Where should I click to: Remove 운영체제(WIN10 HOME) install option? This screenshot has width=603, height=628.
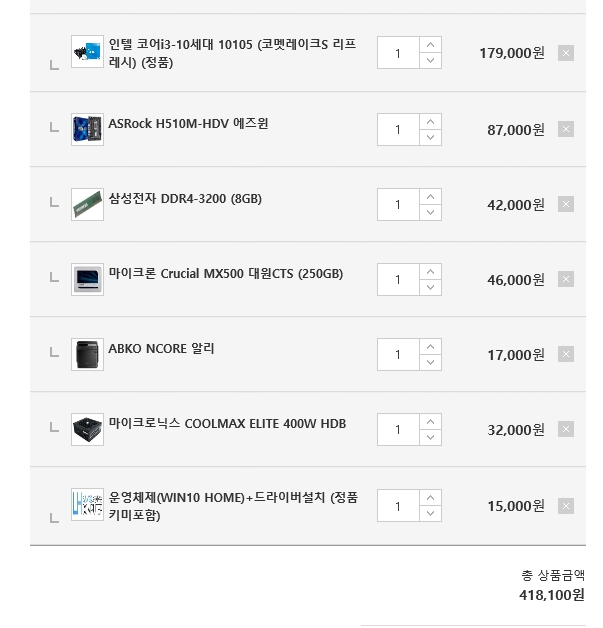[565, 506]
